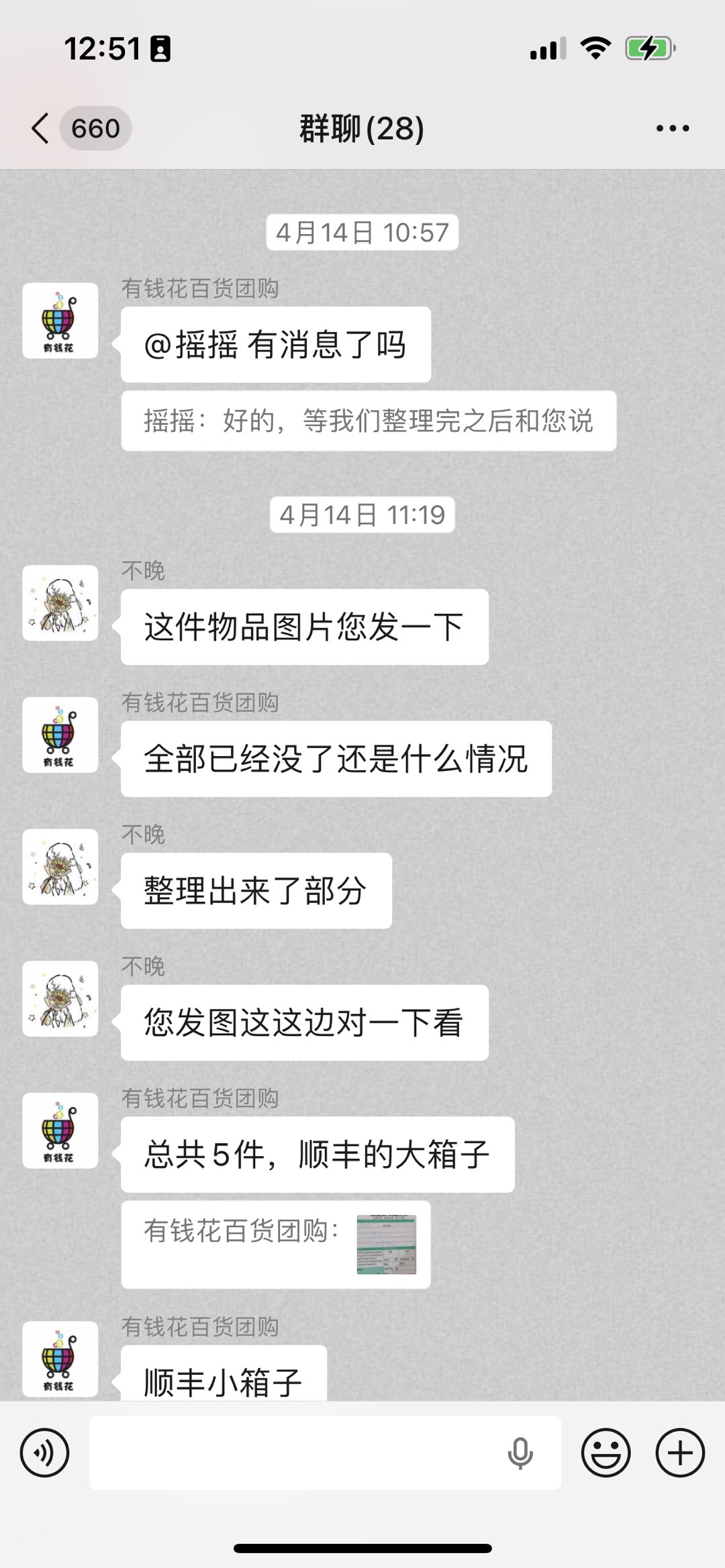This screenshot has width=725, height=1568.
Task: Open the group chat options menu
Action: click(673, 128)
